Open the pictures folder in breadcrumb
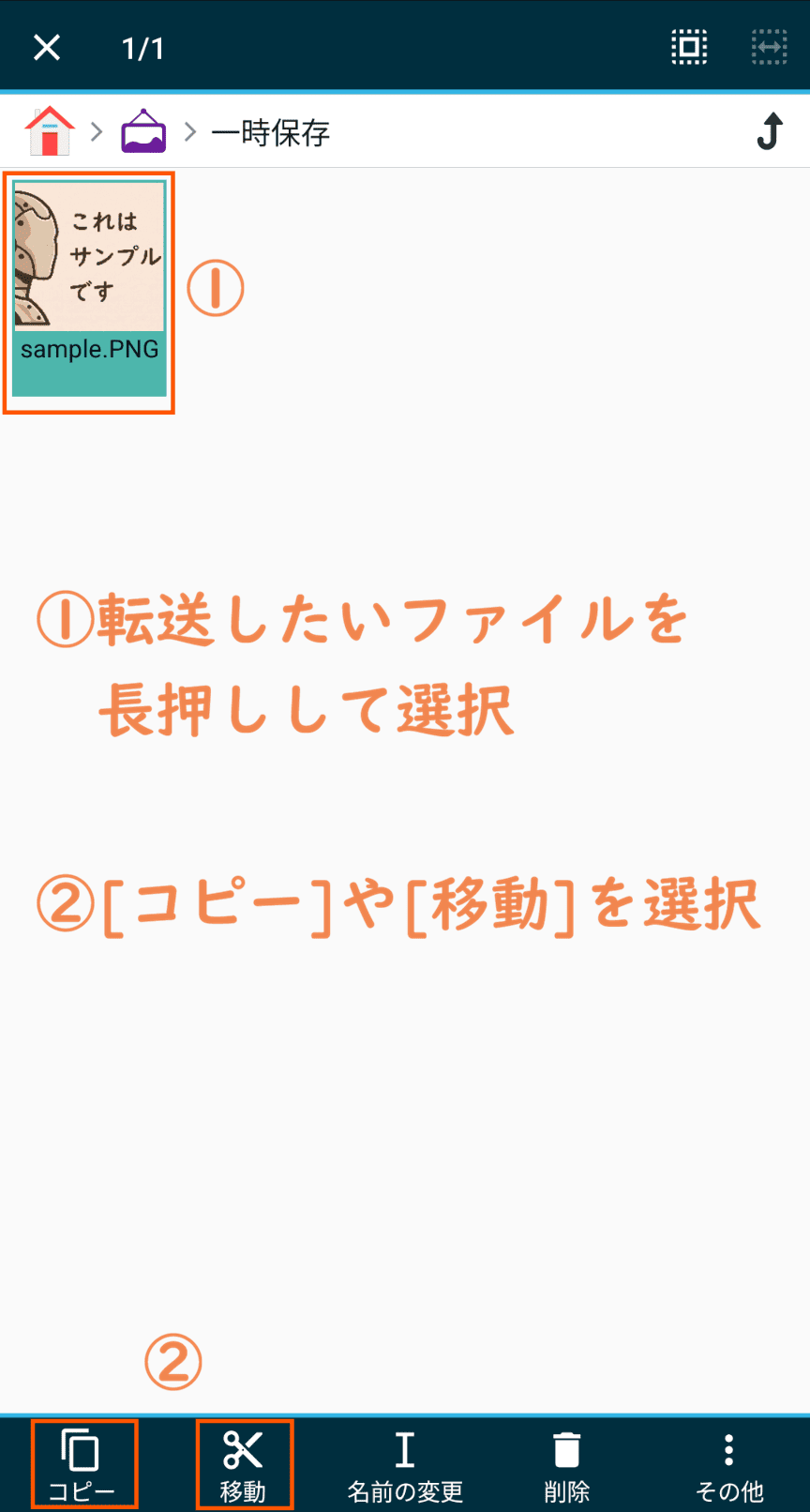This screenshot has width=810, height=1512. pyautogui.click(x=143, y=131)
